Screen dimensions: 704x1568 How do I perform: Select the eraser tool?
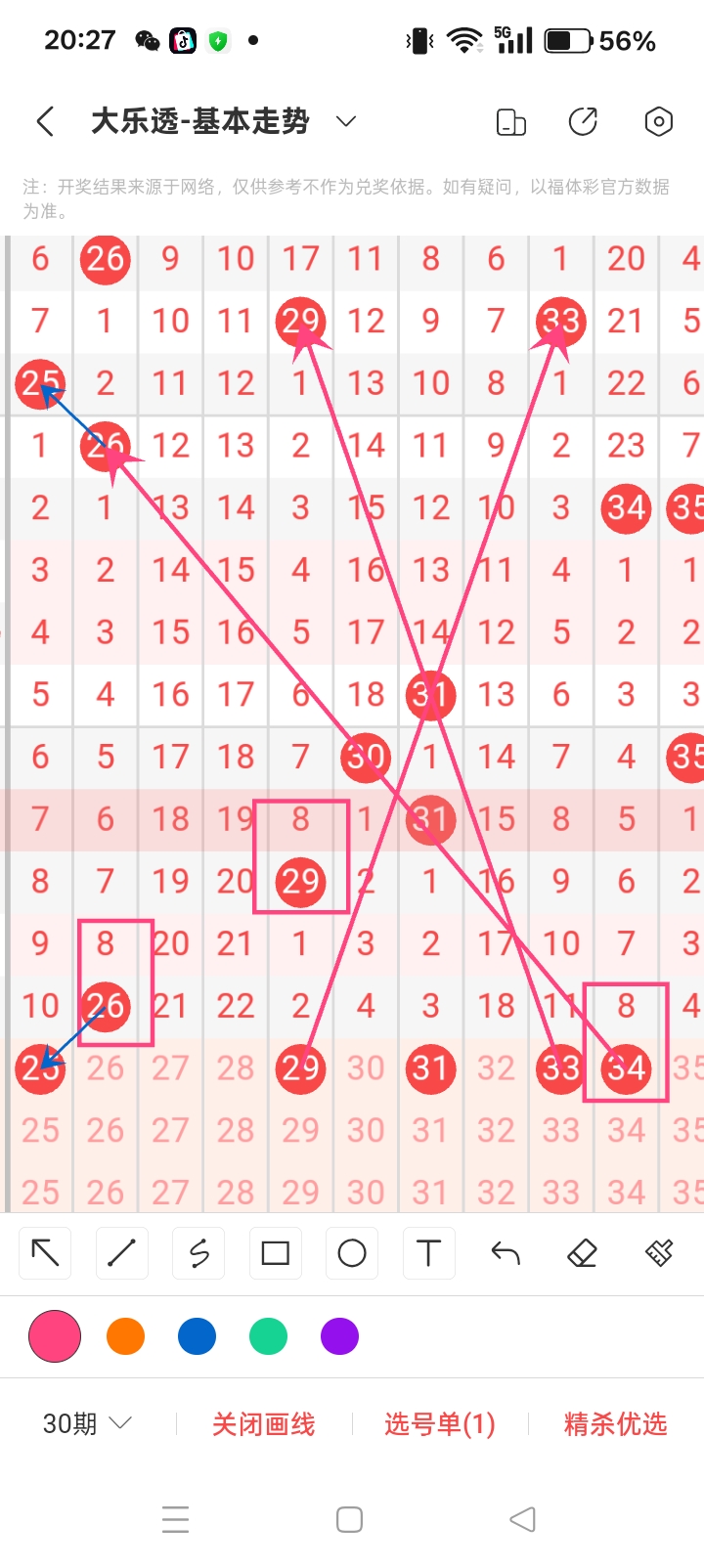pos(583,1253)
